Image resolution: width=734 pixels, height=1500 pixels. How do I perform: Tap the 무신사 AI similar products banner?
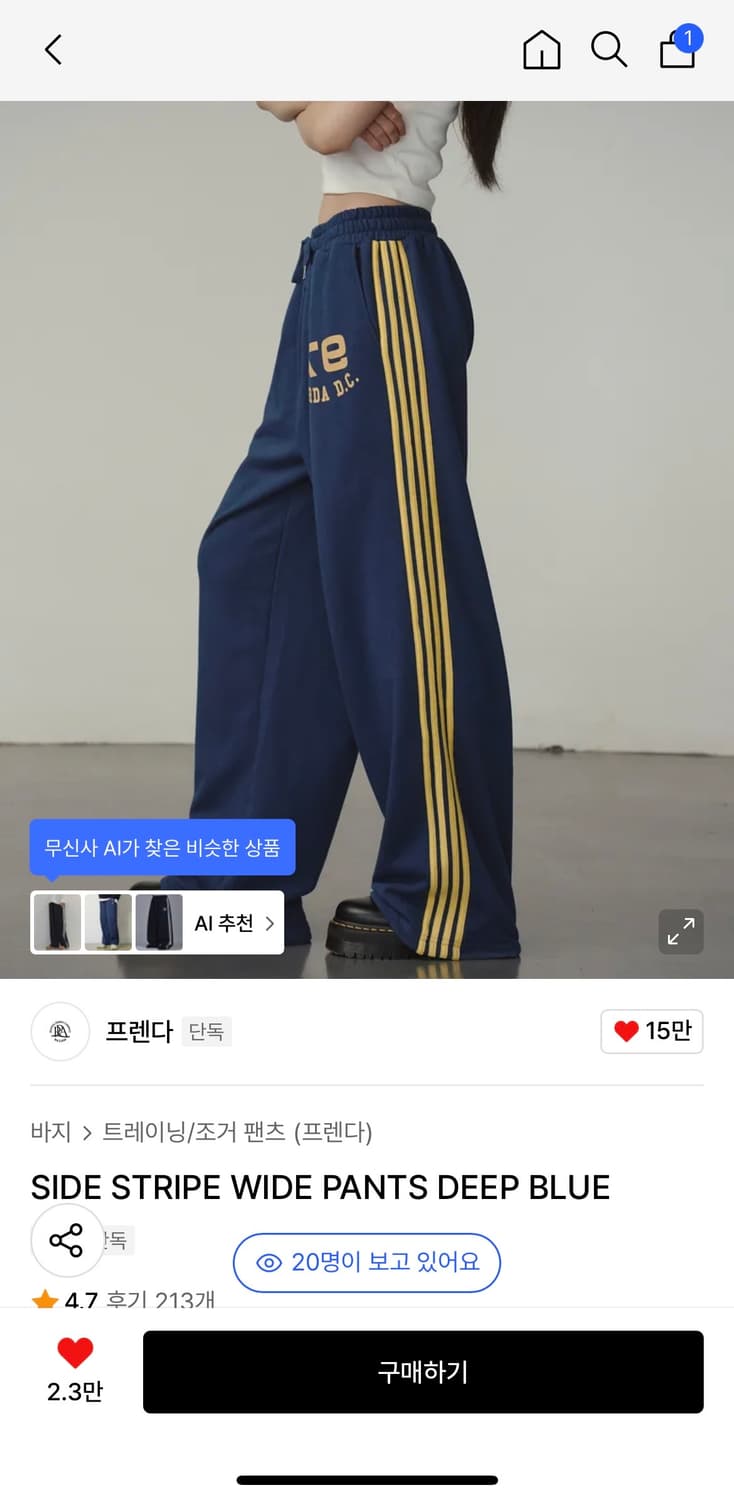(162, 846)
